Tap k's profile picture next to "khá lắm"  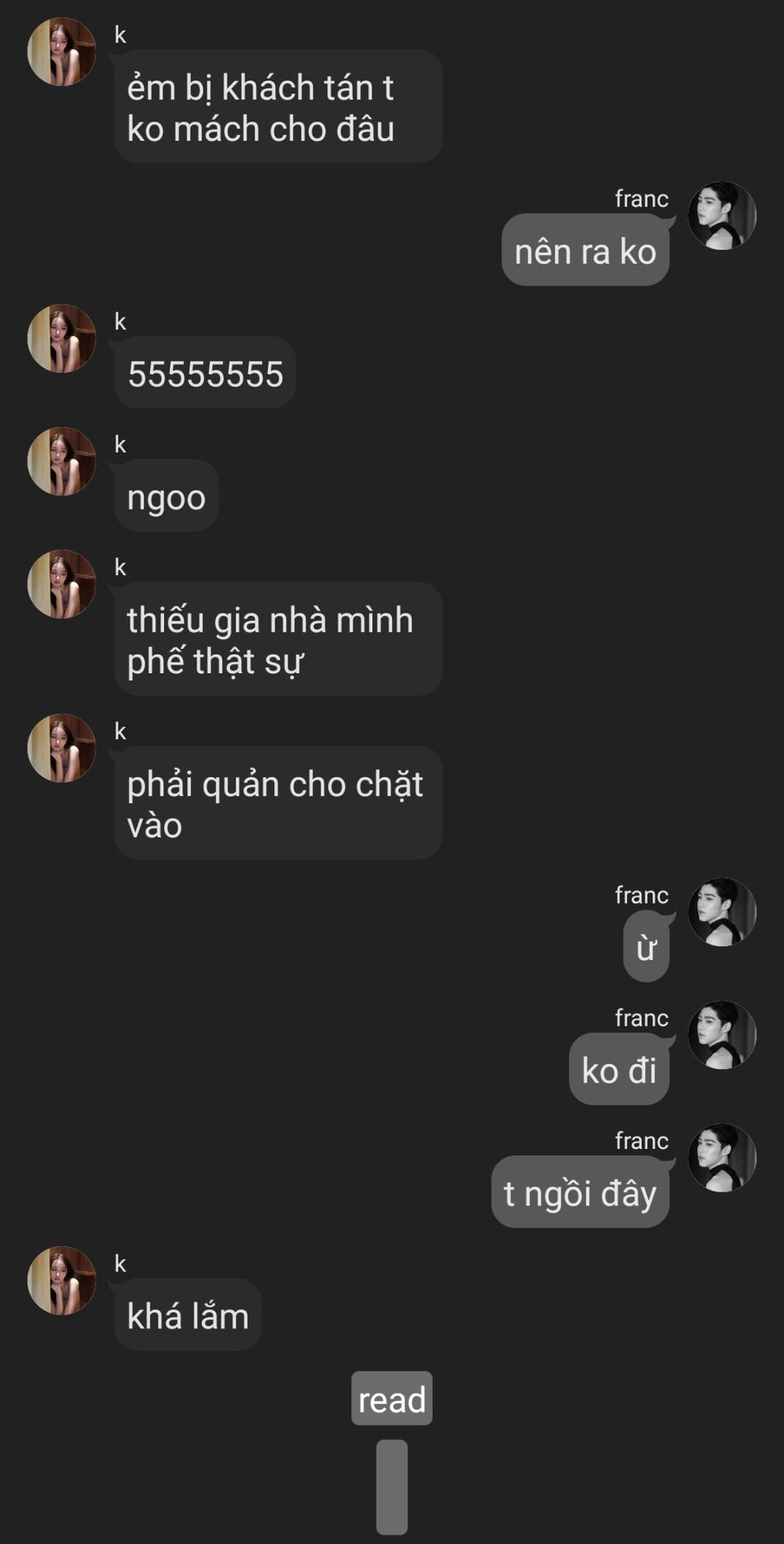pos(62,1280)
